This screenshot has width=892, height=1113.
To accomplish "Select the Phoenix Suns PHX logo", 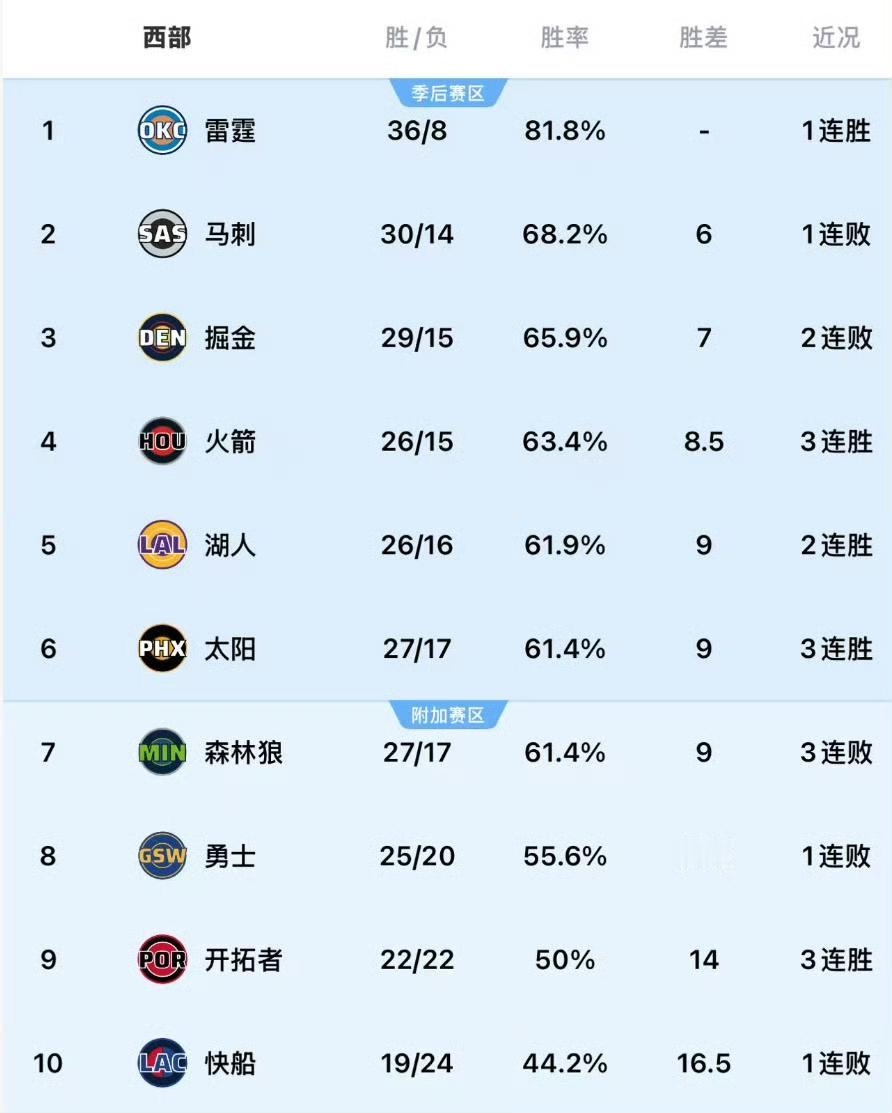I will tap(159, 649).
